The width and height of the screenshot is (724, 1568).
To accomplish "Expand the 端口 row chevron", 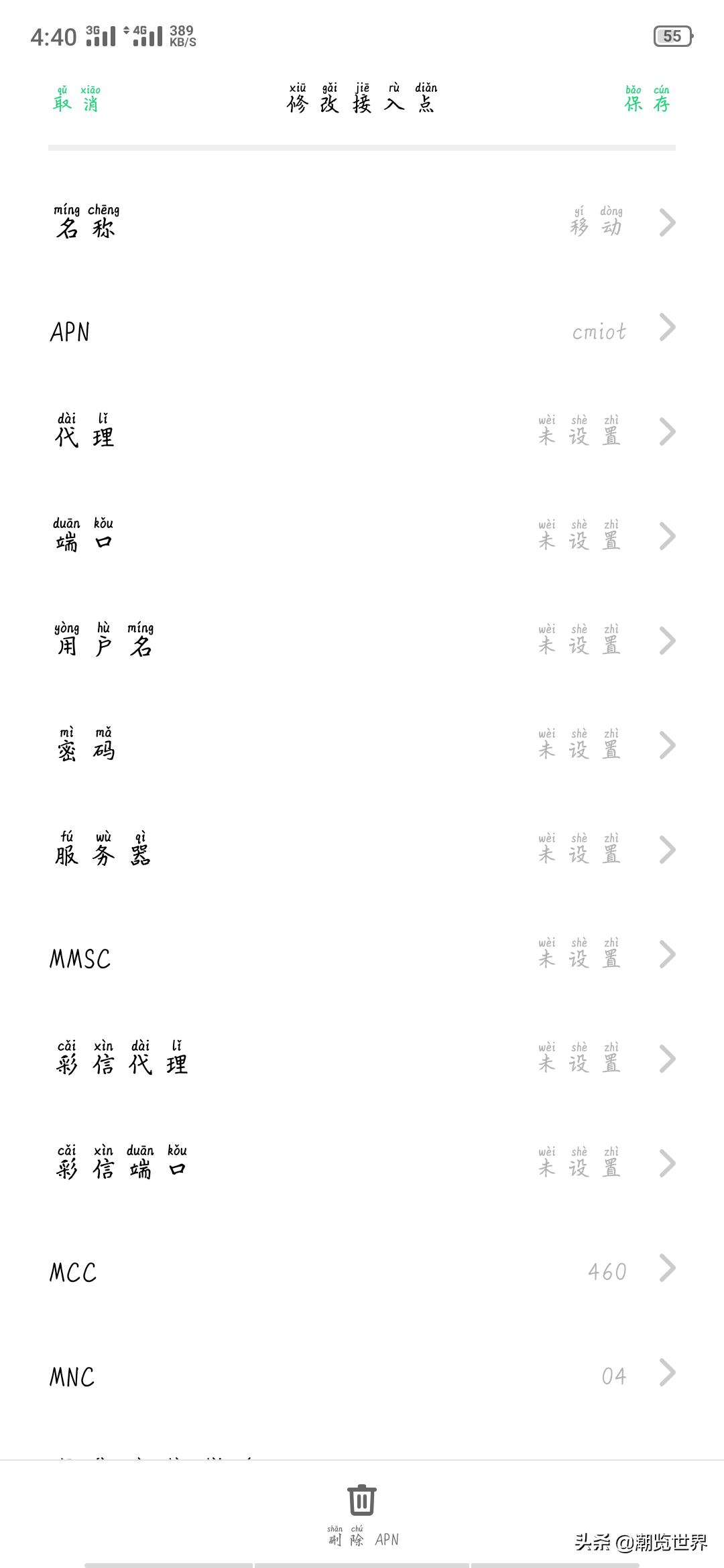I will pyautogui.click(x=666, y=536).
